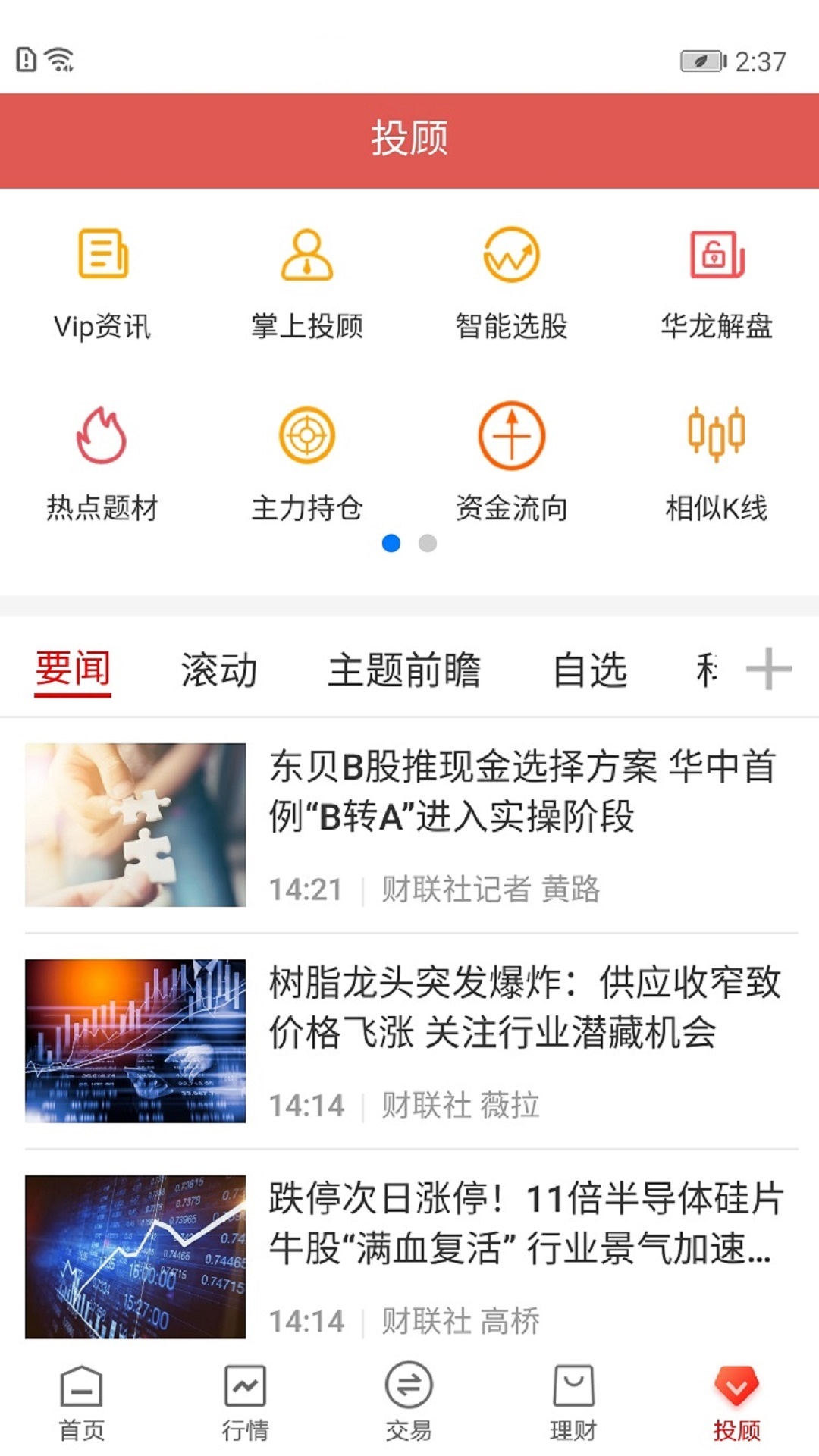The width and height of the screenshot is (819, 1456).
Task: Switch to the 滚动 news tab
Action: (x=218, y=670)
